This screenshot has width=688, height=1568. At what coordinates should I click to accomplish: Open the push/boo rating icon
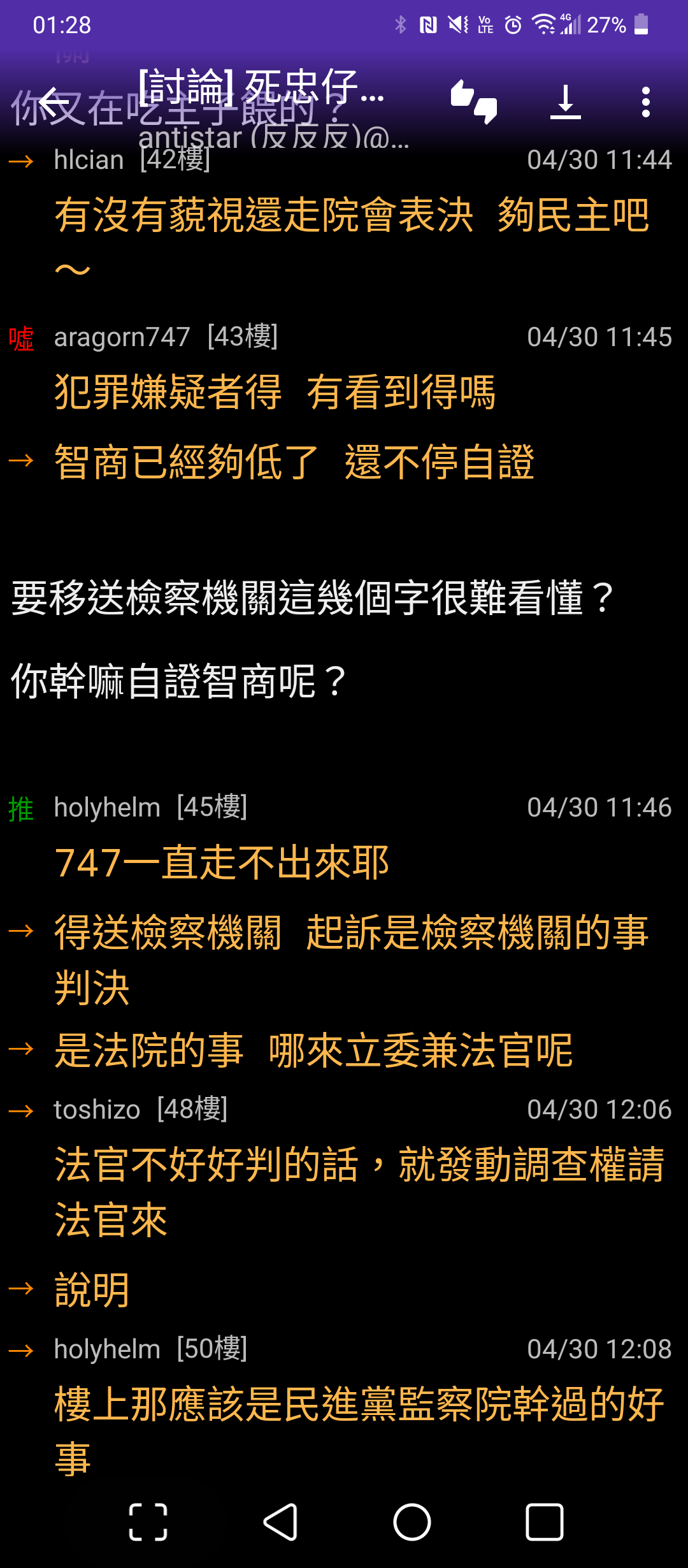click(474, 102)
